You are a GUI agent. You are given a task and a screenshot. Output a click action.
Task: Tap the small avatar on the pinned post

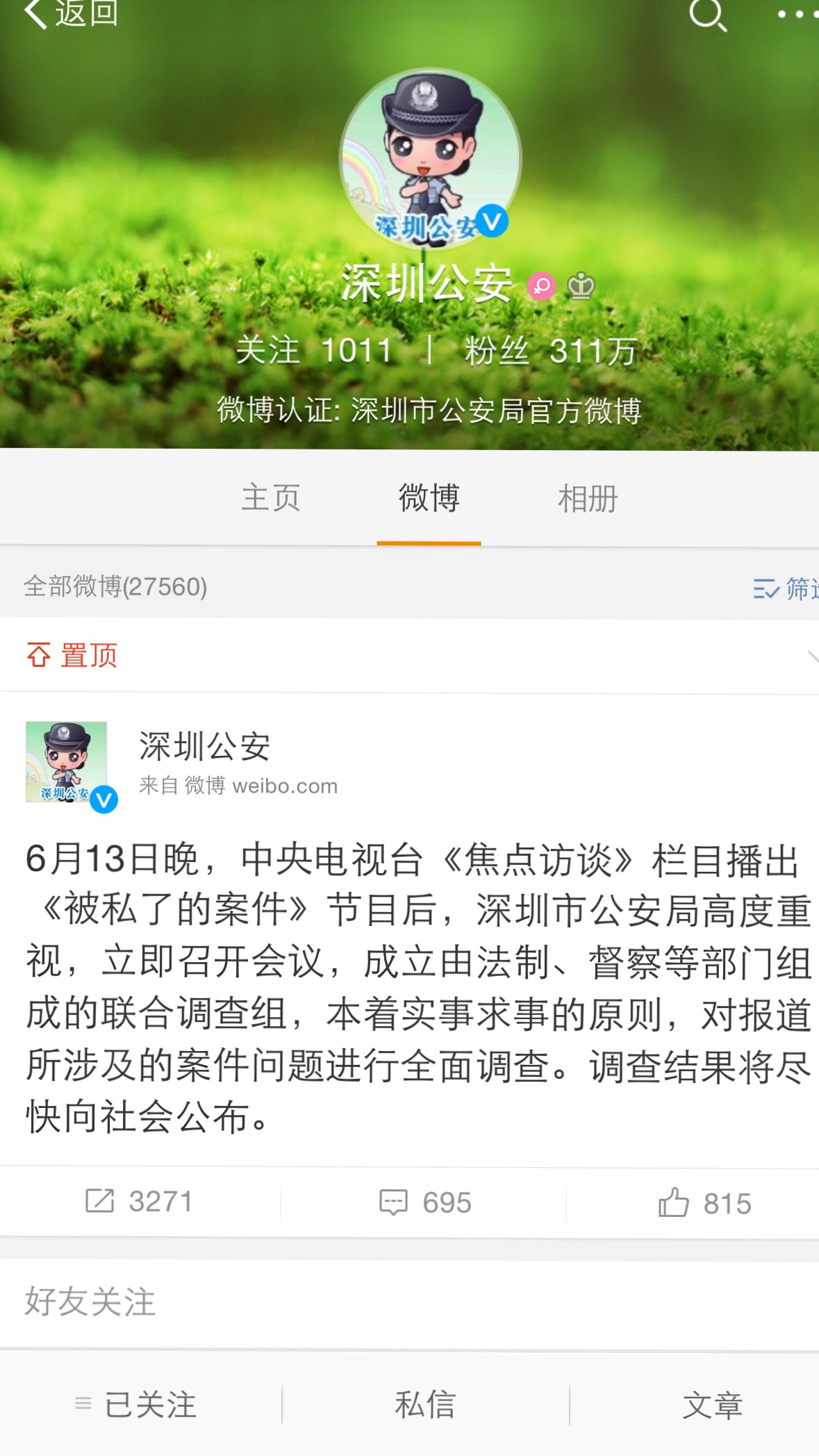click(67, 762)
